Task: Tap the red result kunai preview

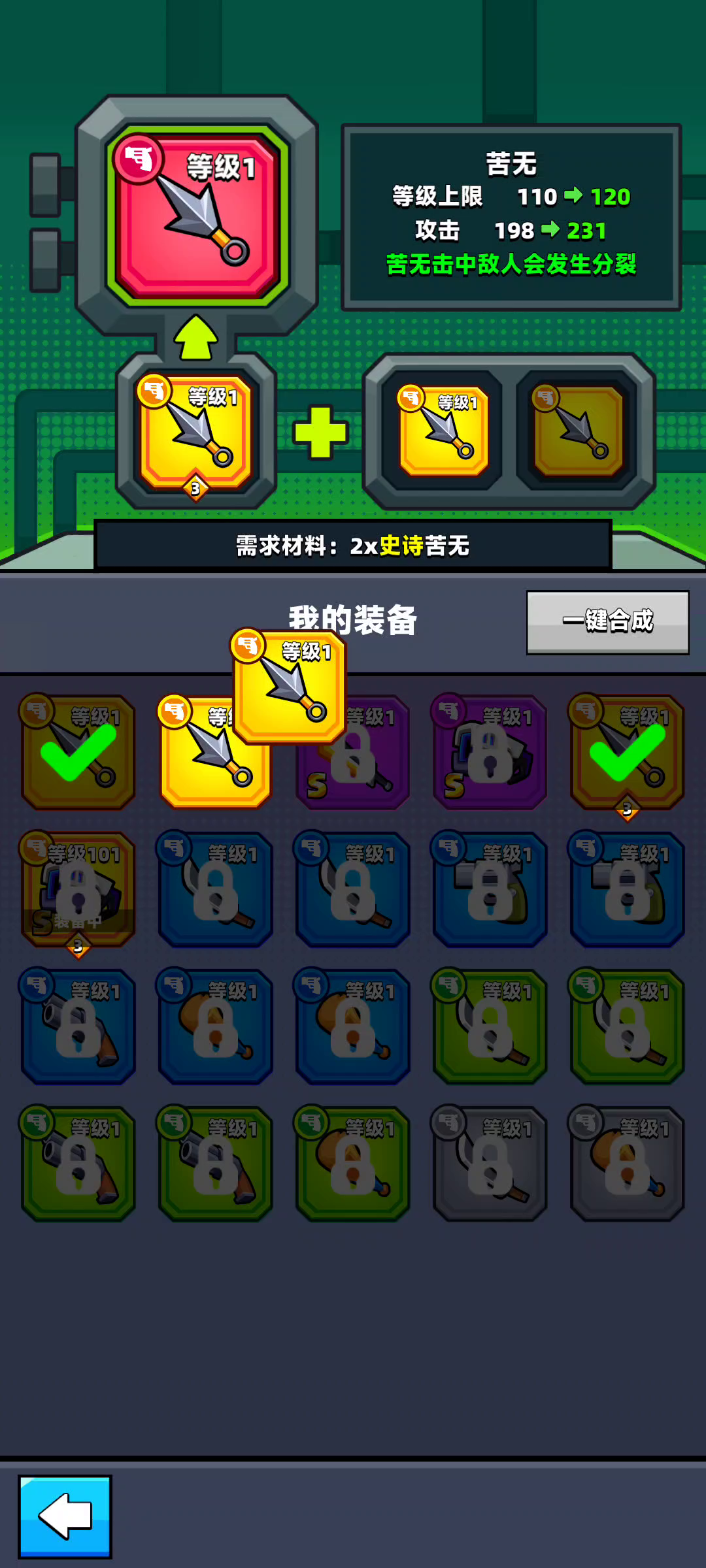Action: coord(197,216)
